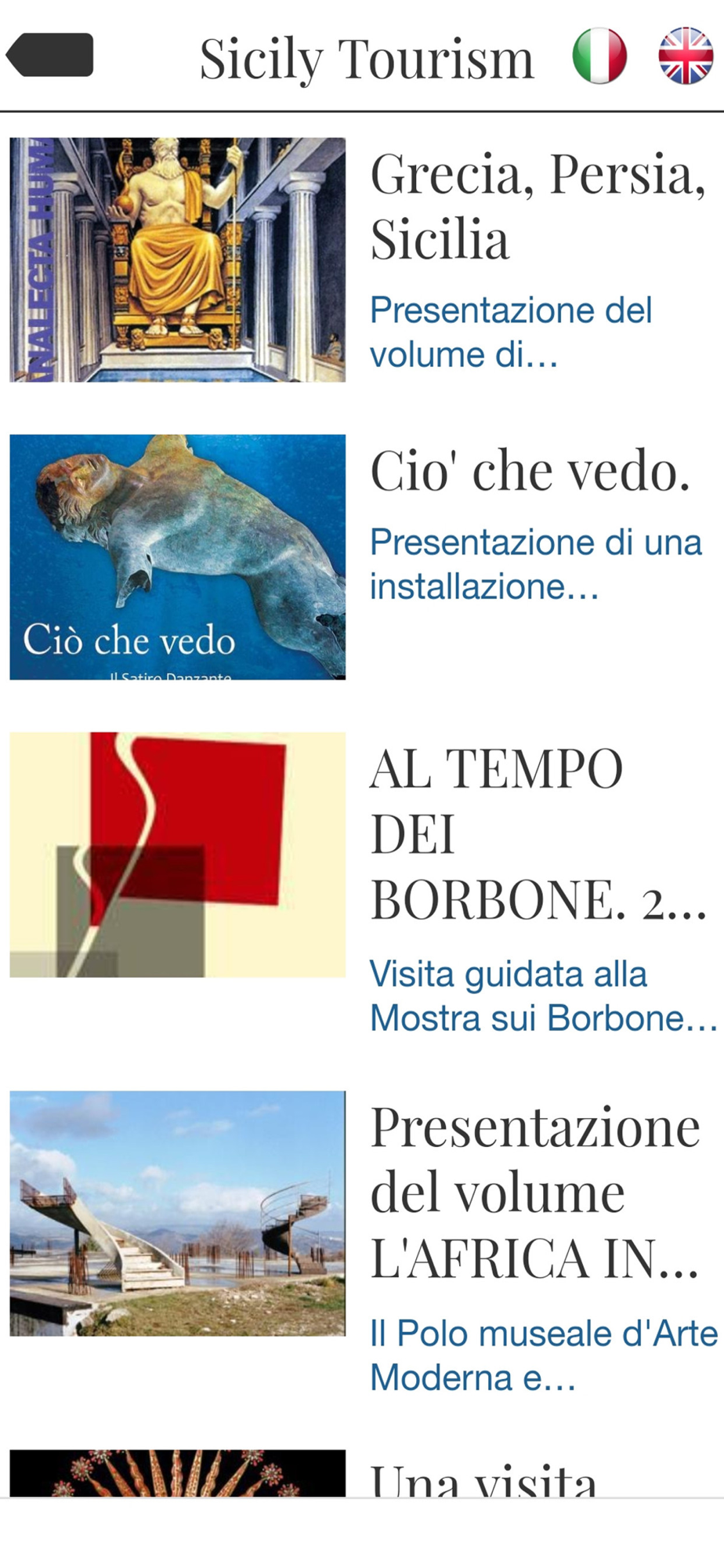Viewport: 724px width, 1568px height.
Task: Go back using the header arrow
Action: [x=50, y=55]
